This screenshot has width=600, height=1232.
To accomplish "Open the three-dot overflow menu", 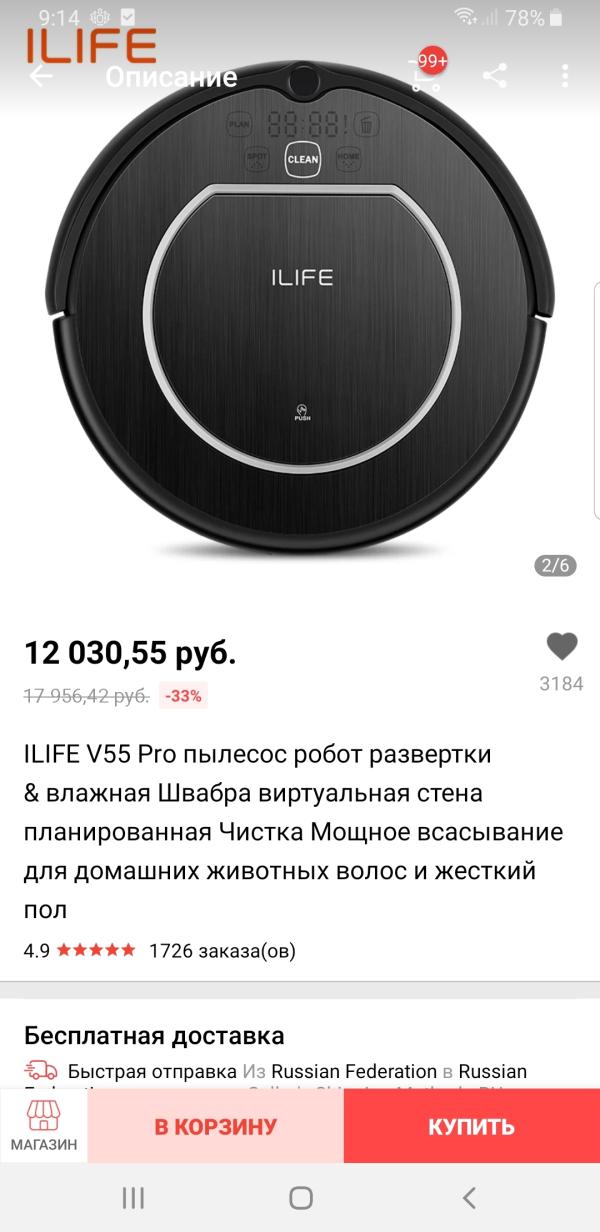I will click(x=565, y=76).
